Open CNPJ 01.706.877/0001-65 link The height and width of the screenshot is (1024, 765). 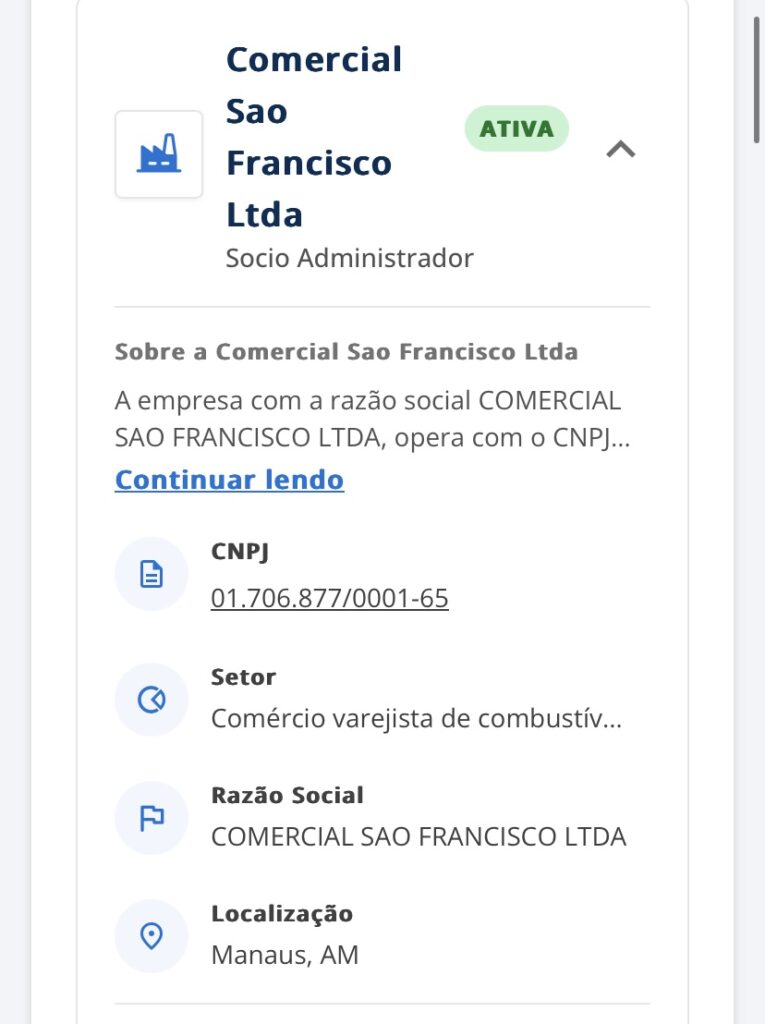tap(329, 599)
